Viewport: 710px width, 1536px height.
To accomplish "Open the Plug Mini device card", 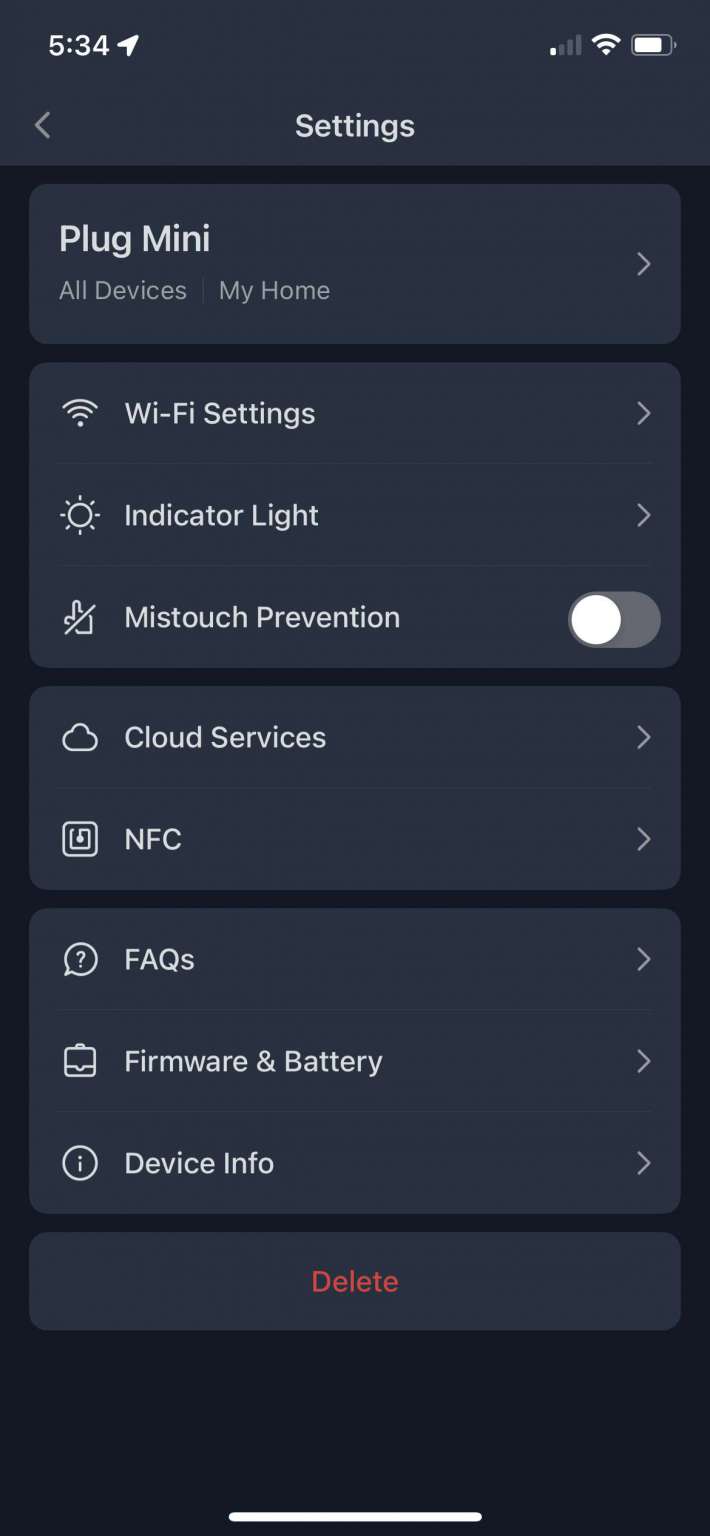I will pyautogui.click(x=354, y=264).
